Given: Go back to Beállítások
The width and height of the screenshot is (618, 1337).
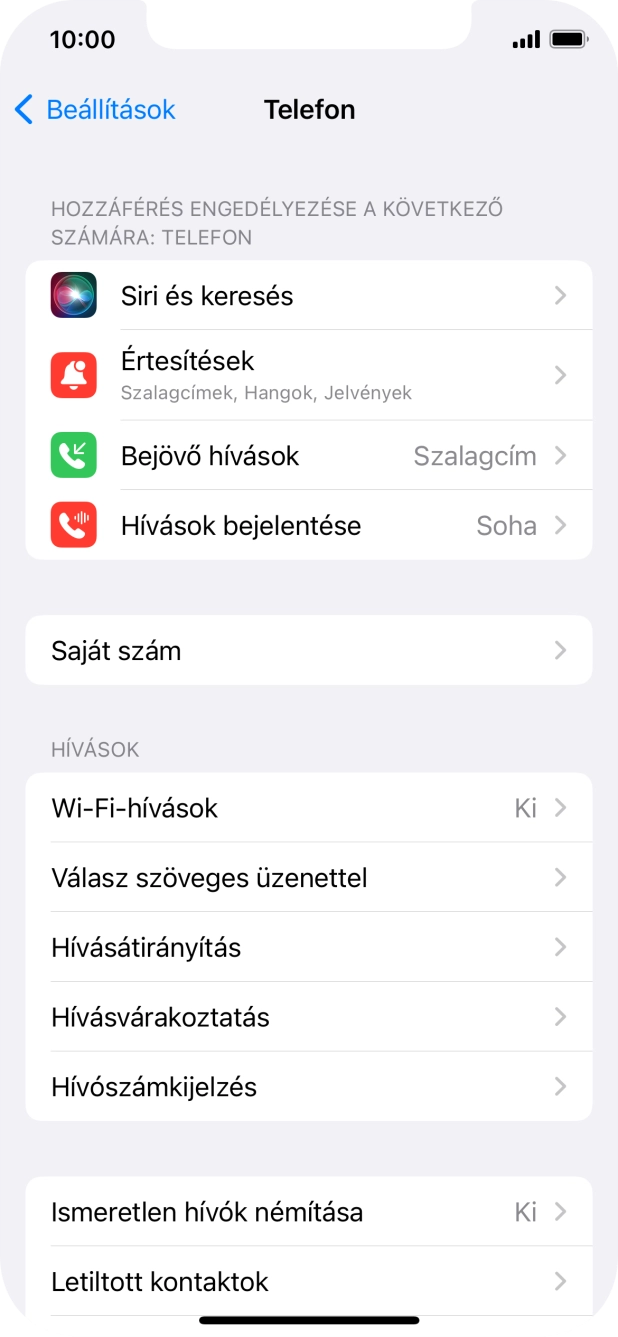Looking at the screenshot, I should click(95, 110).
